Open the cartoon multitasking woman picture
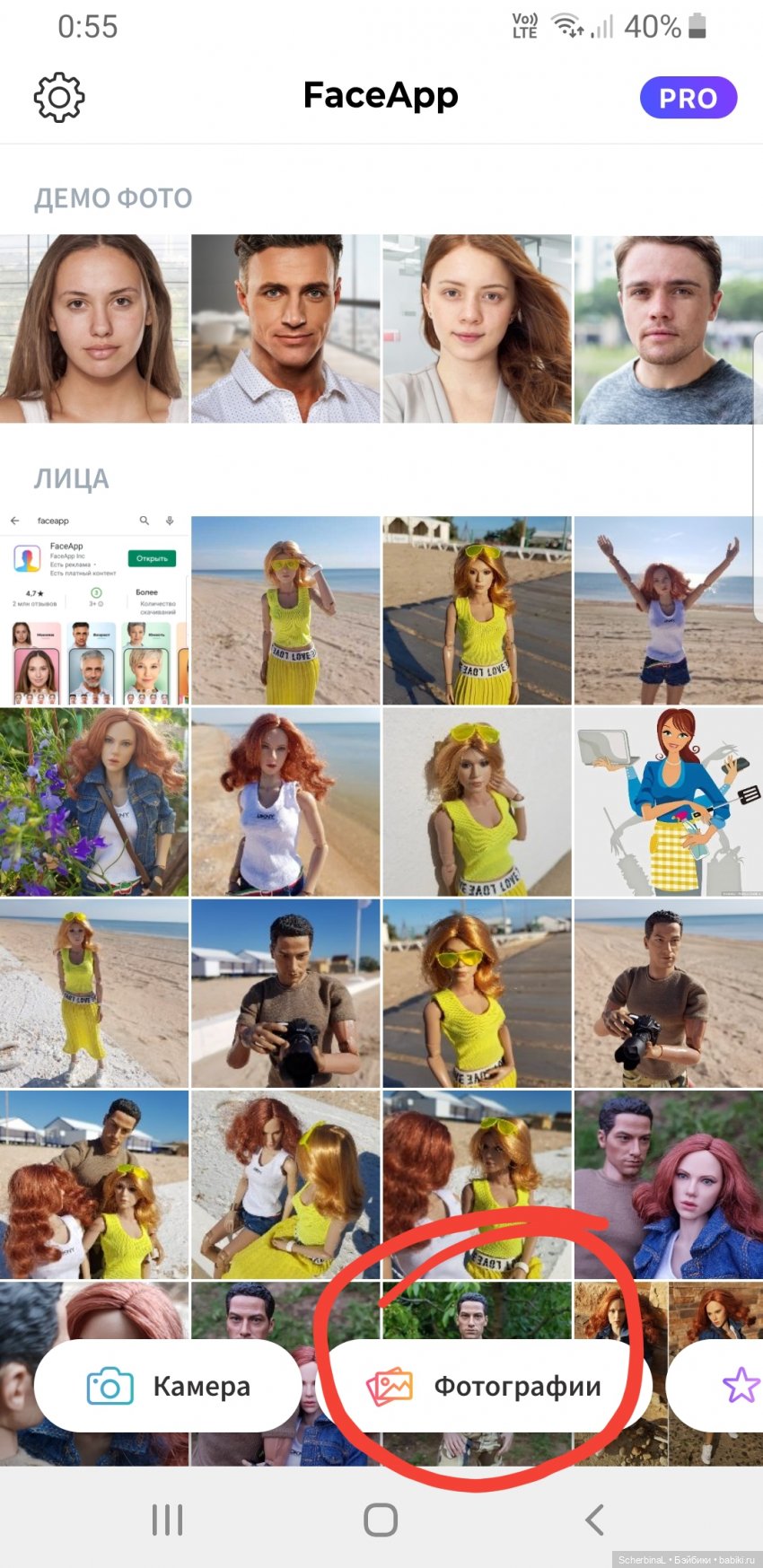 668,802
